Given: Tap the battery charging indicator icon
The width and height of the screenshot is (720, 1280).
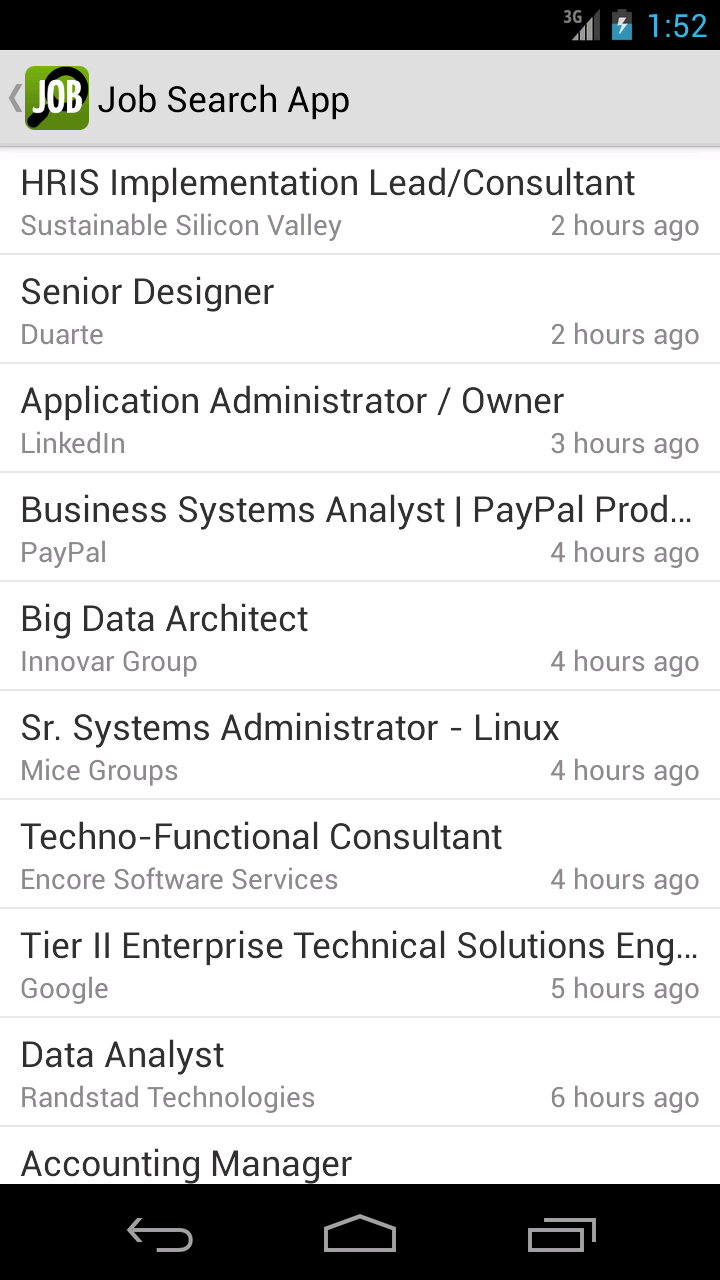Looking at the screenshot, I should (620, 25).
